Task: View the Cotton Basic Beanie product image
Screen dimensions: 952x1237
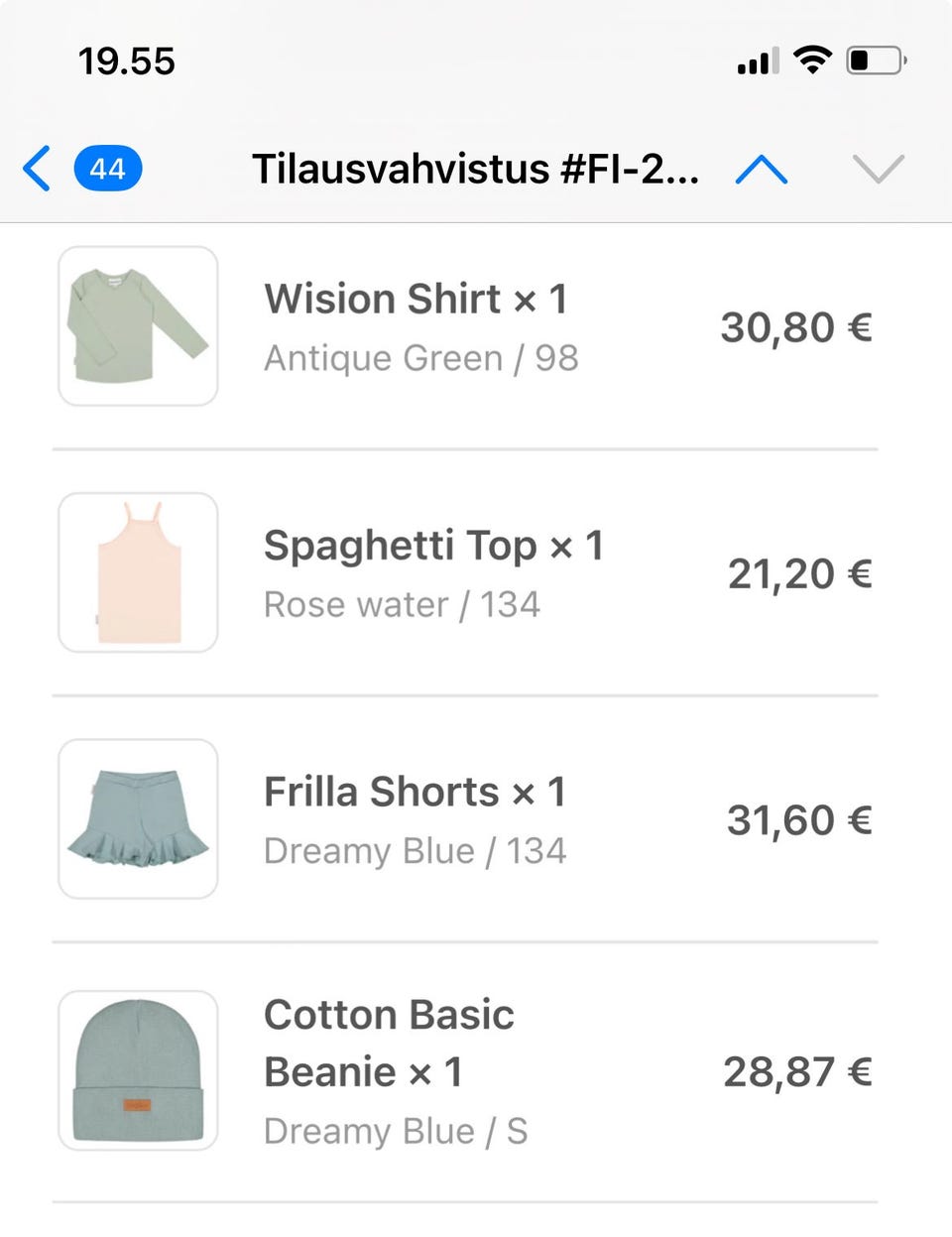Action: pos(138,1070)
